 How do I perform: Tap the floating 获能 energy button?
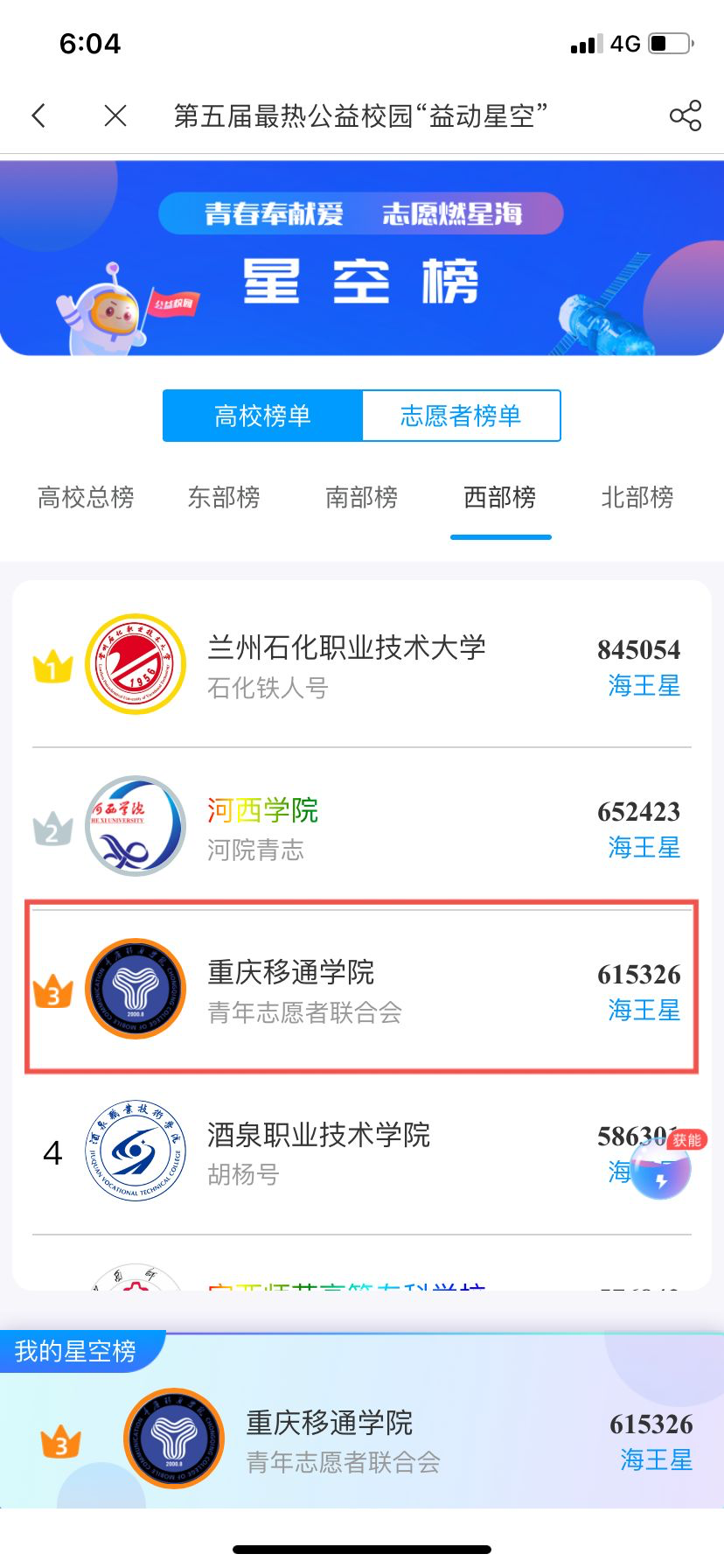tap(662, 1171)
